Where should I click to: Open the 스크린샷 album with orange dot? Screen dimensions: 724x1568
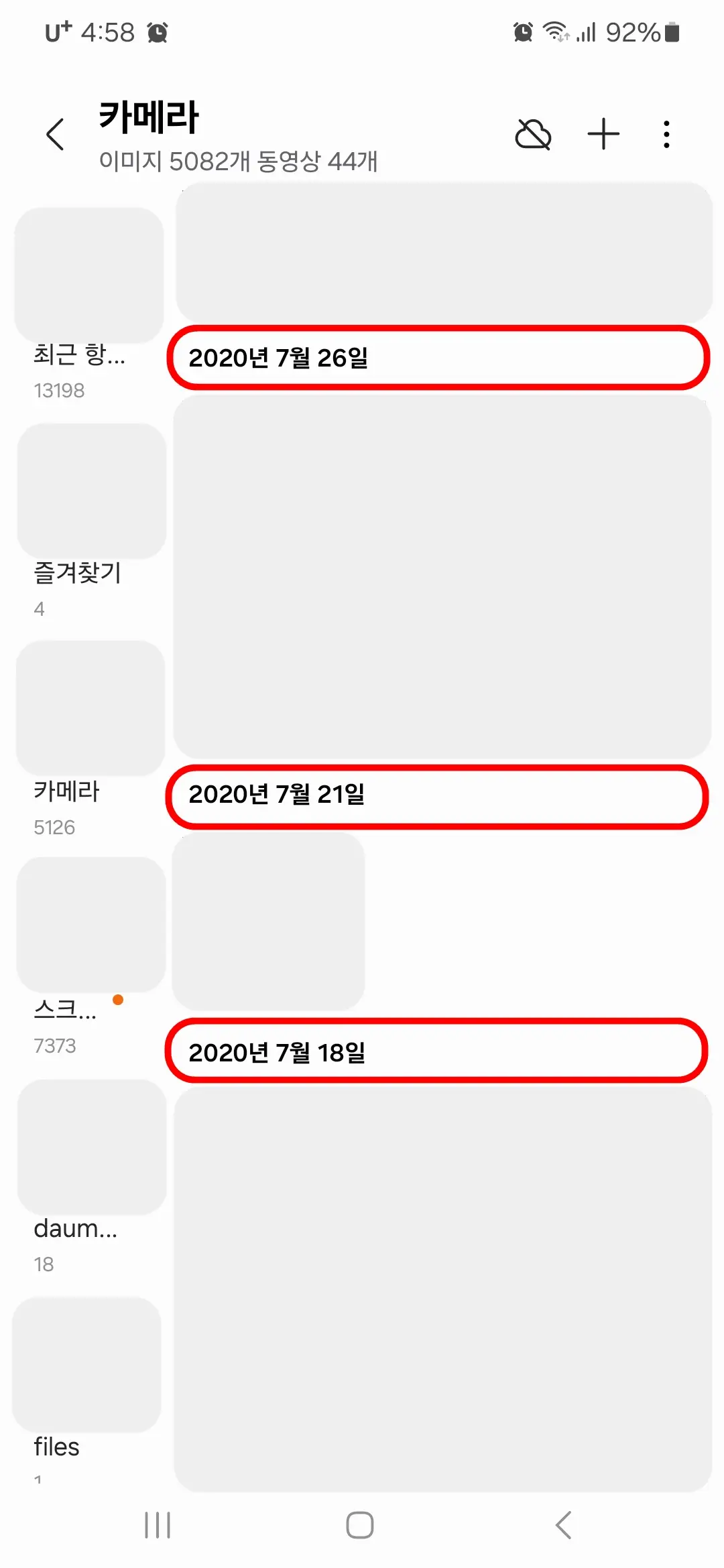90,925
